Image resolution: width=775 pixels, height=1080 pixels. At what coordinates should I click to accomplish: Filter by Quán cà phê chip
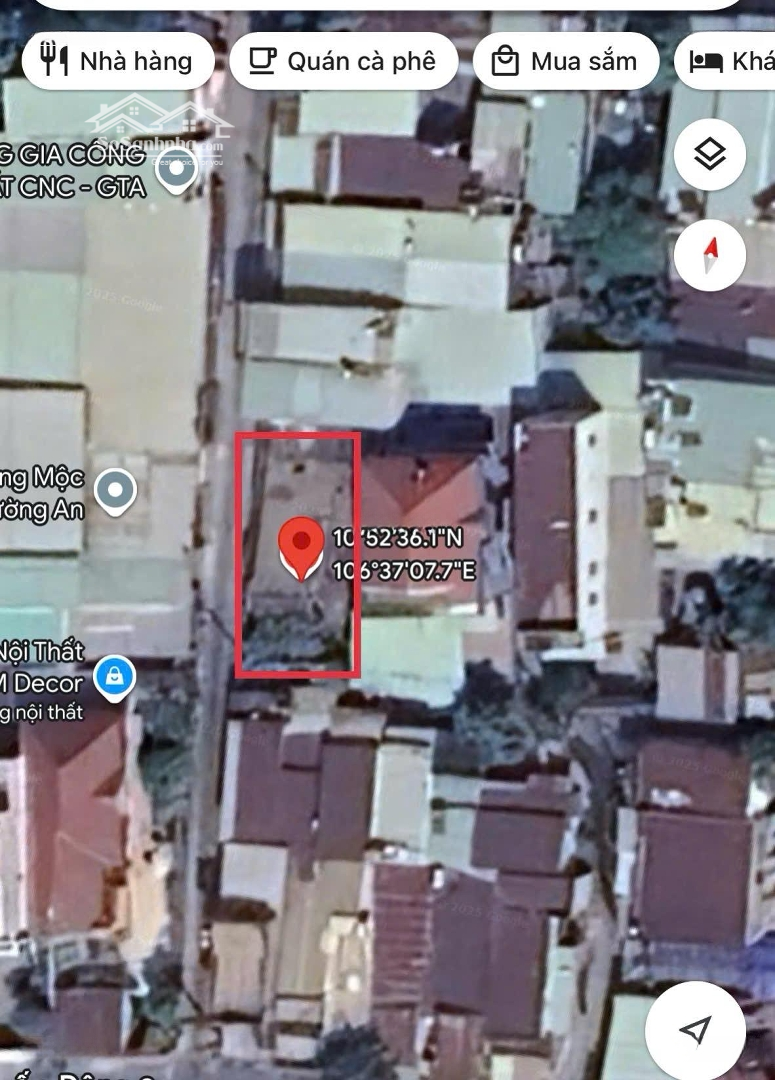(343, 62)
